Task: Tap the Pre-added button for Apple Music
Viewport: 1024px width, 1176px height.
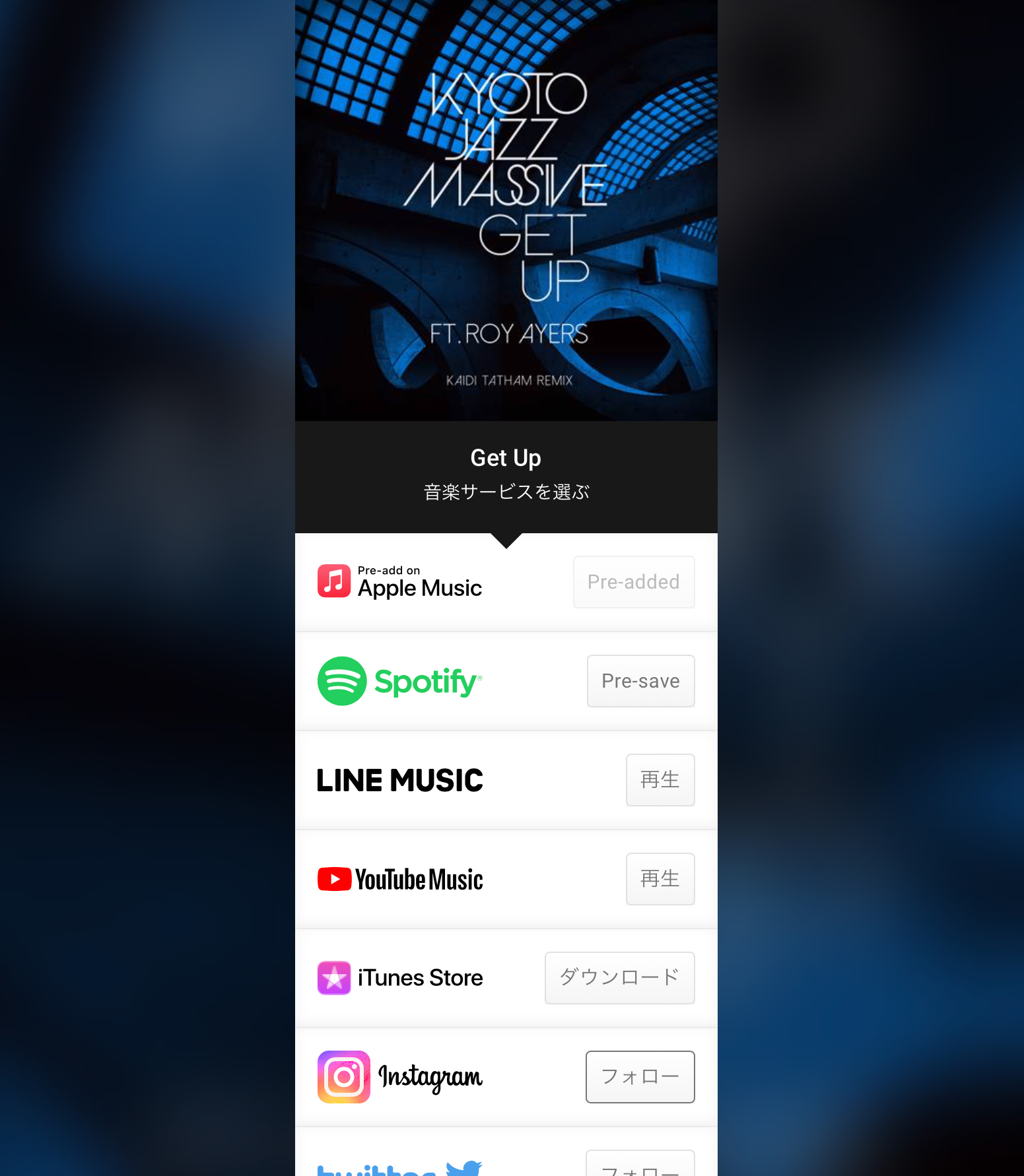Action: (633, 582)
